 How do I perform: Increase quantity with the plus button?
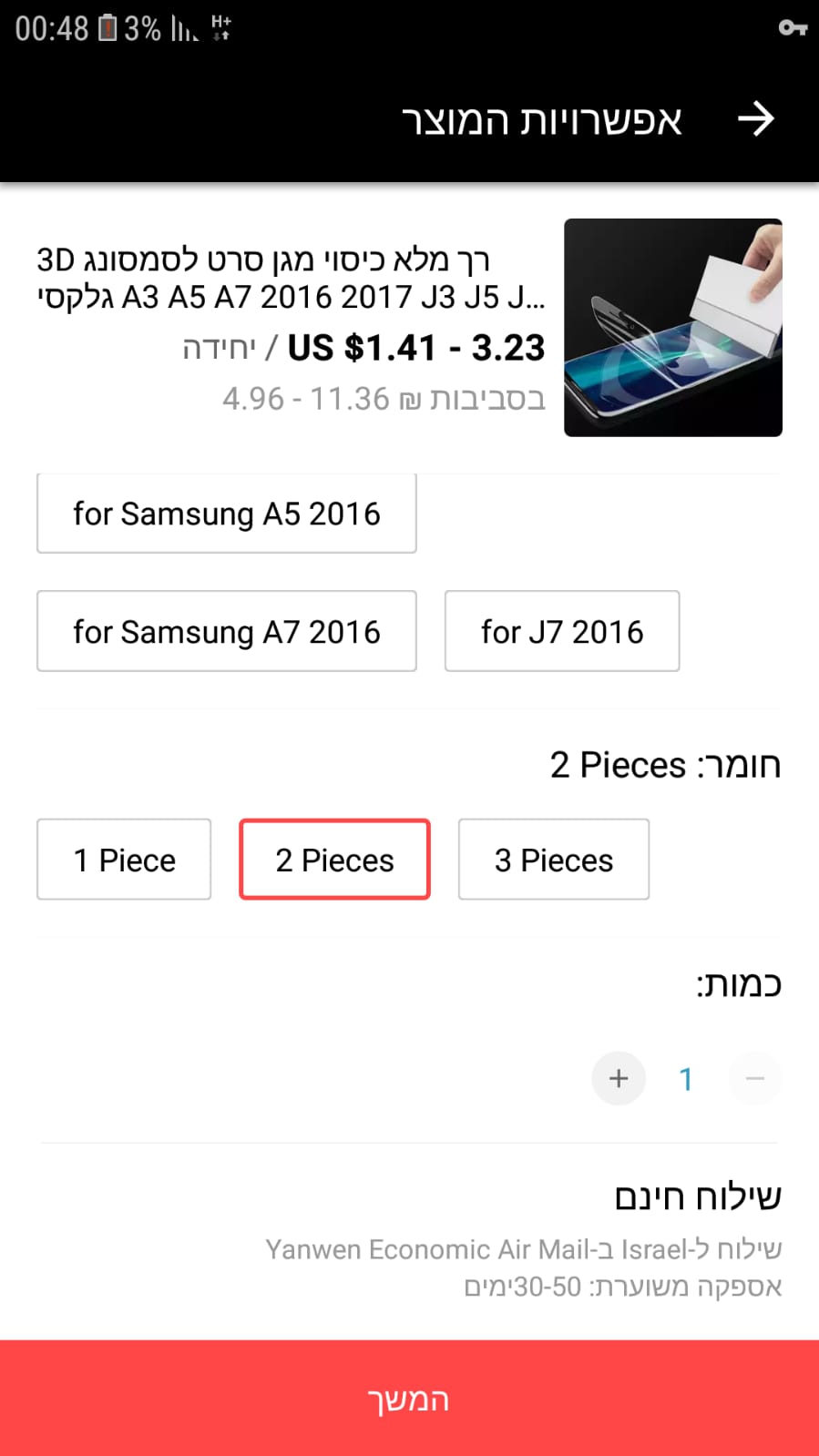619,1078
